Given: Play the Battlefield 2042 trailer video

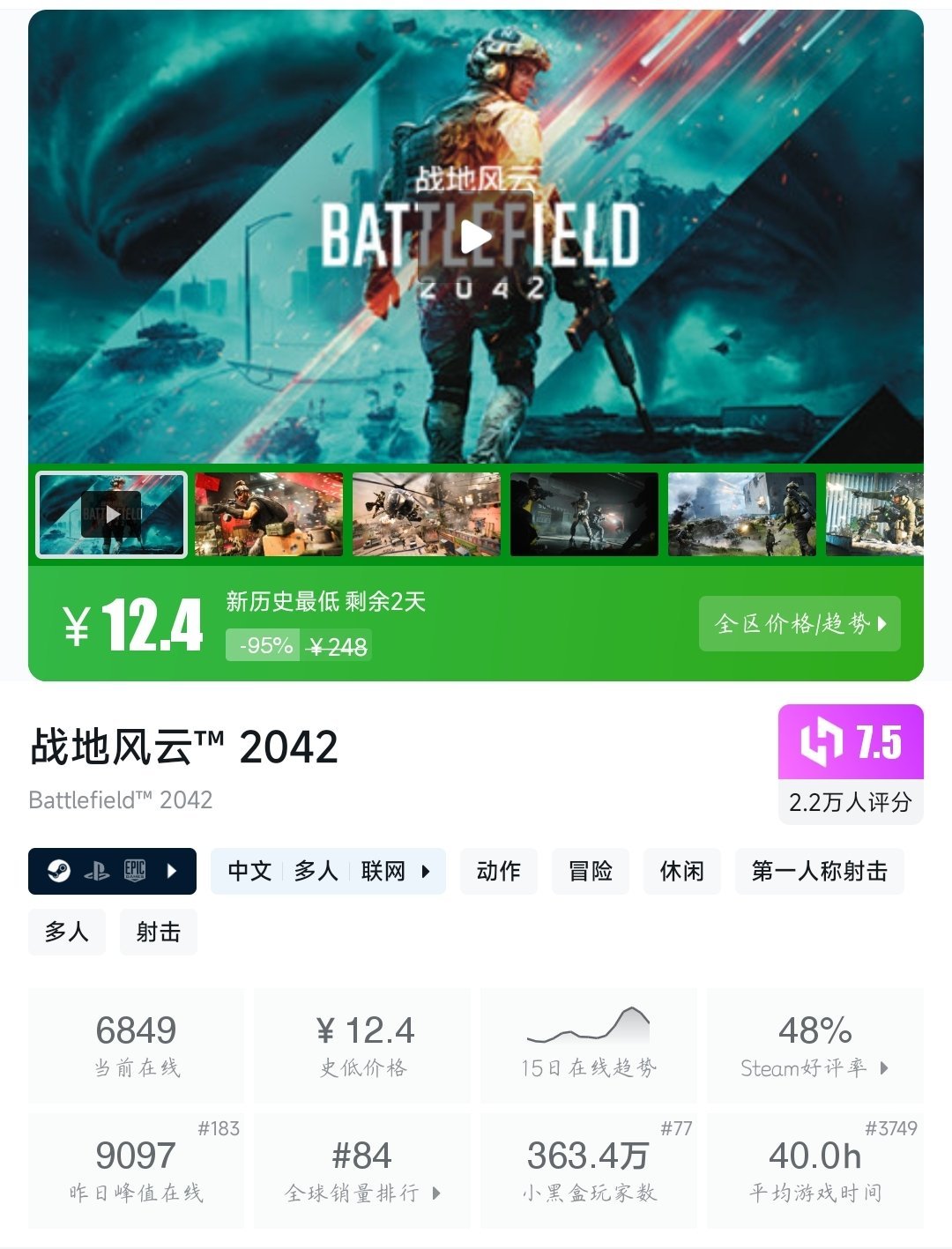Looking at the screenshot, I should [476, 236].
